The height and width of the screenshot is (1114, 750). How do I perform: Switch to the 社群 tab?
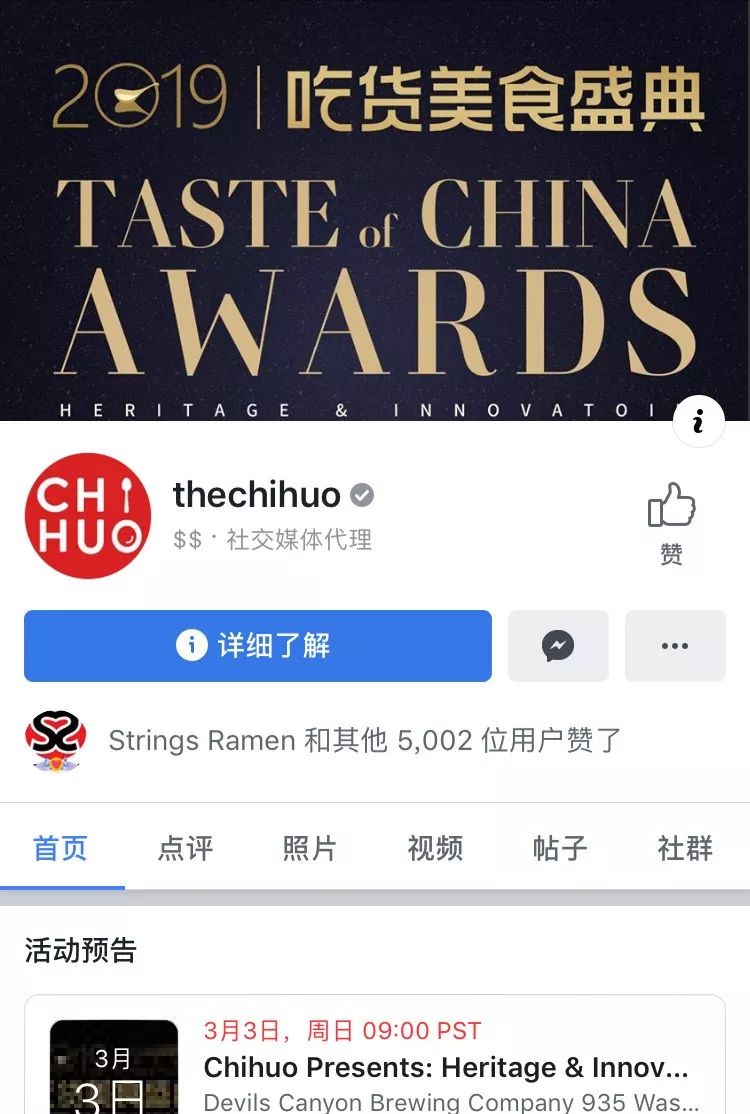(x=685, y=849)
